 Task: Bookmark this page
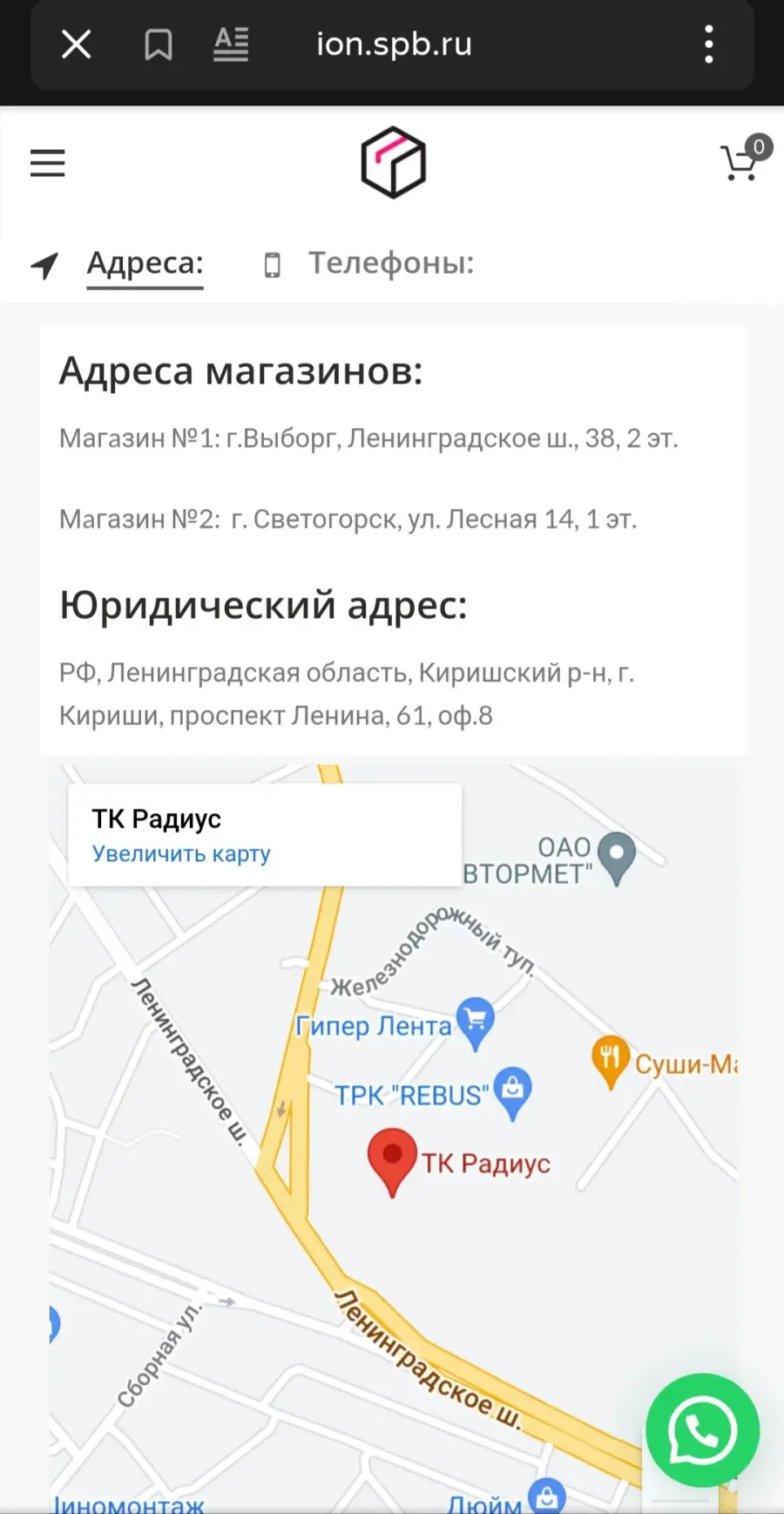coord(158,44)
